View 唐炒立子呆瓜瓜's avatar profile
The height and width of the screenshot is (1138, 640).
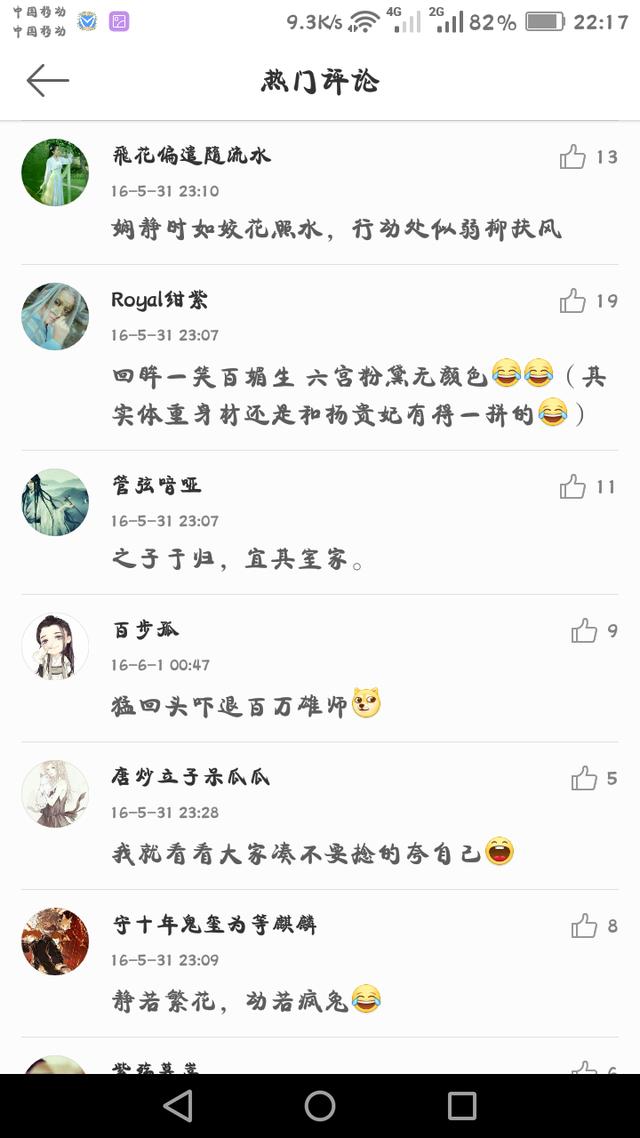(x=55, y=793)
